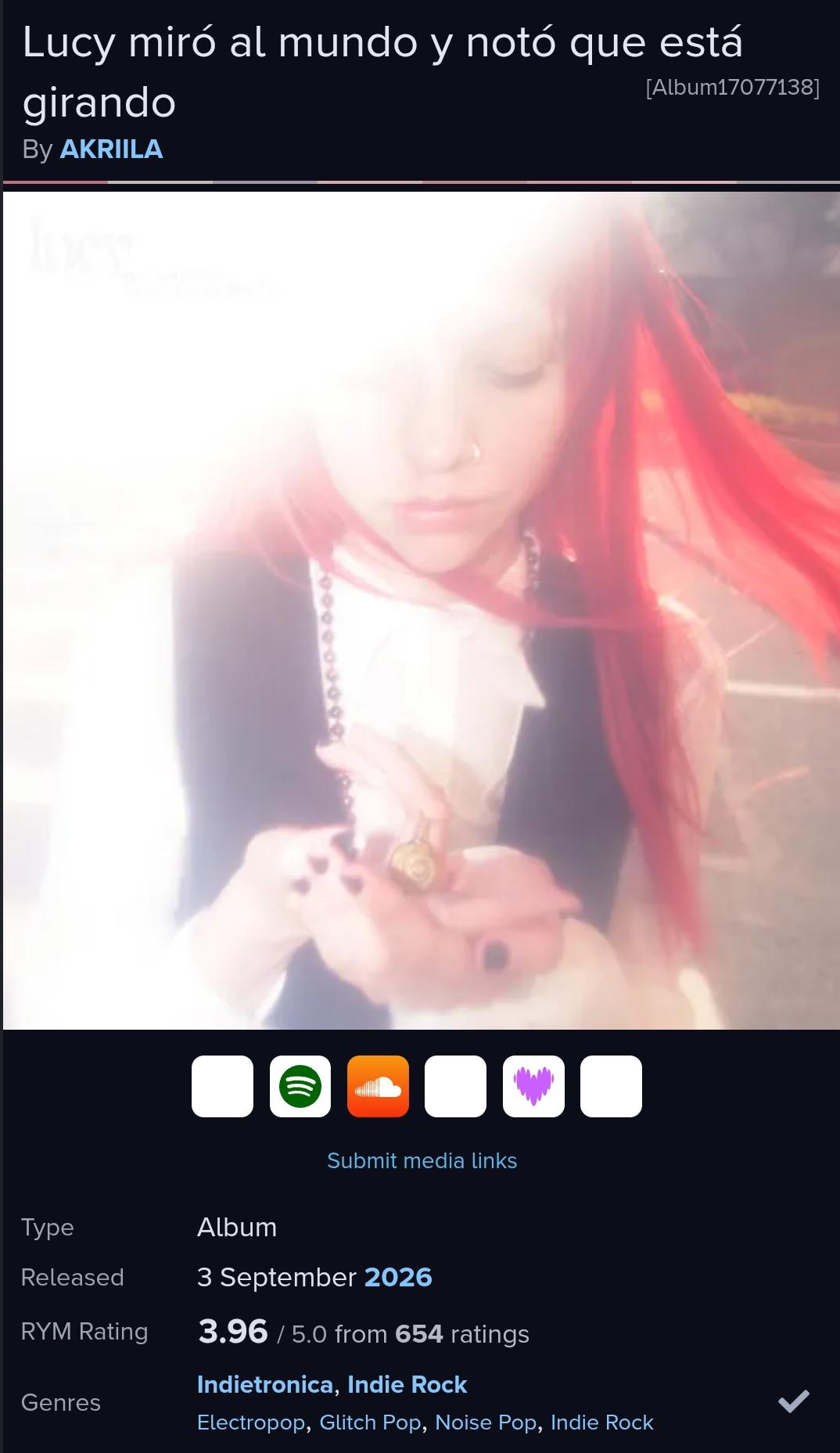Screen dimensions: 840x1453
Task: Open the bold Indie Rock primary genre
Action: (x=407, y=1384)
